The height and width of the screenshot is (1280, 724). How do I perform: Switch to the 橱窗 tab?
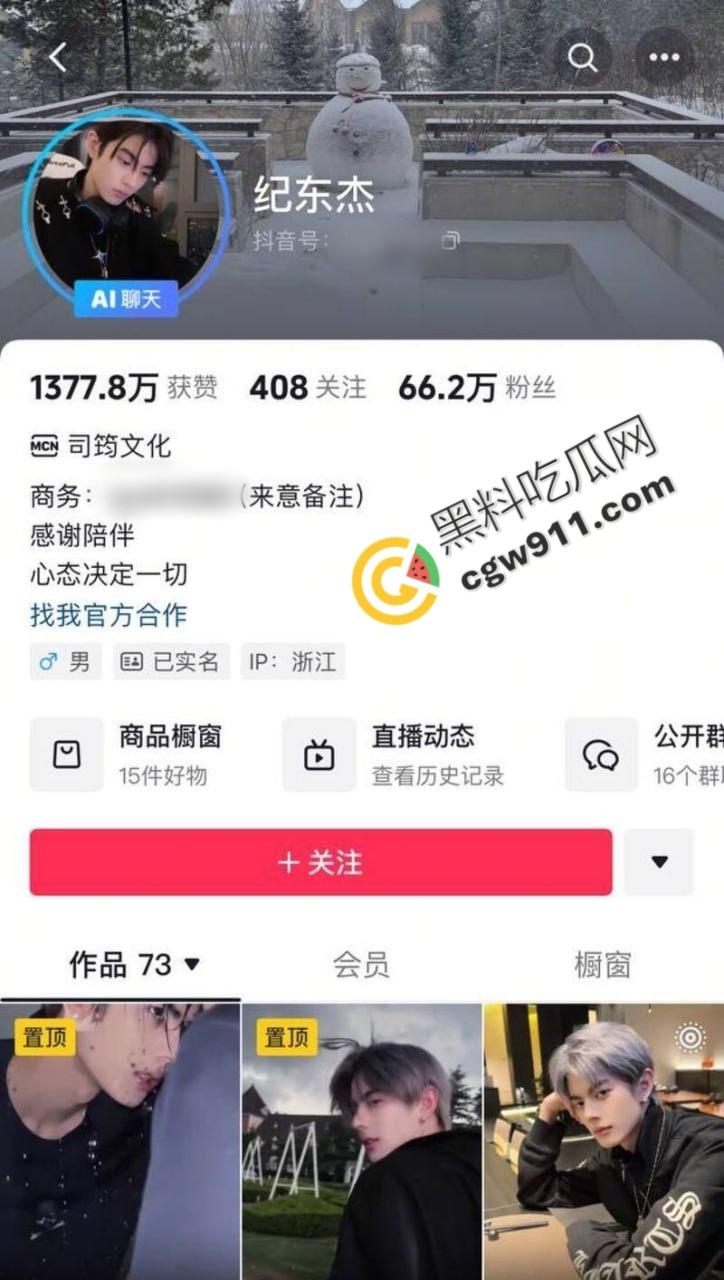tap(602, 965)
